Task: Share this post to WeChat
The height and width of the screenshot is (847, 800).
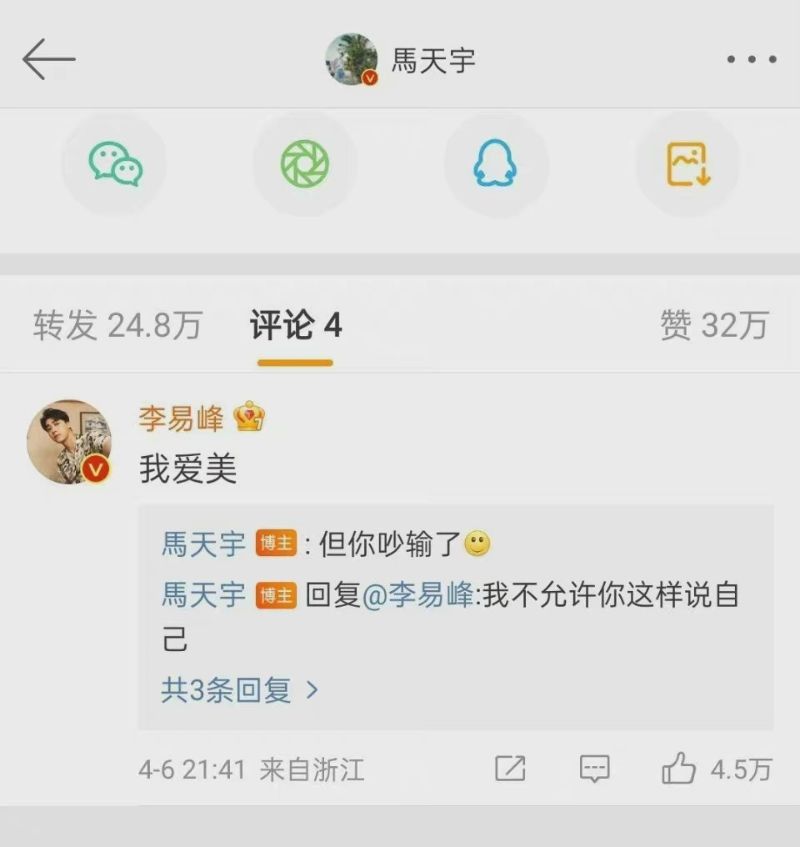Action: (114, 164)
